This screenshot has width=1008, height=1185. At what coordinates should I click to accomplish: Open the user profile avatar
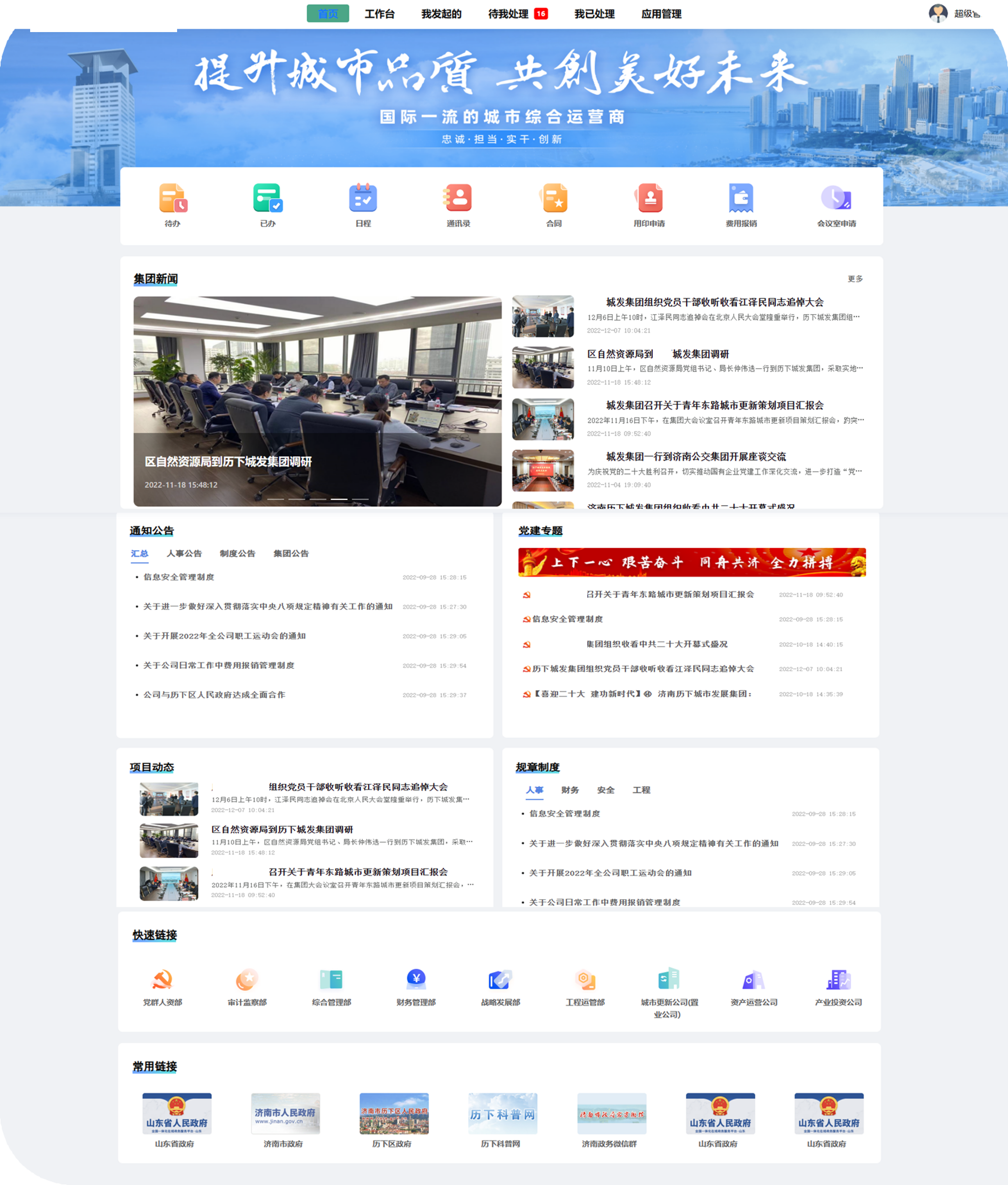click(937, 13)
